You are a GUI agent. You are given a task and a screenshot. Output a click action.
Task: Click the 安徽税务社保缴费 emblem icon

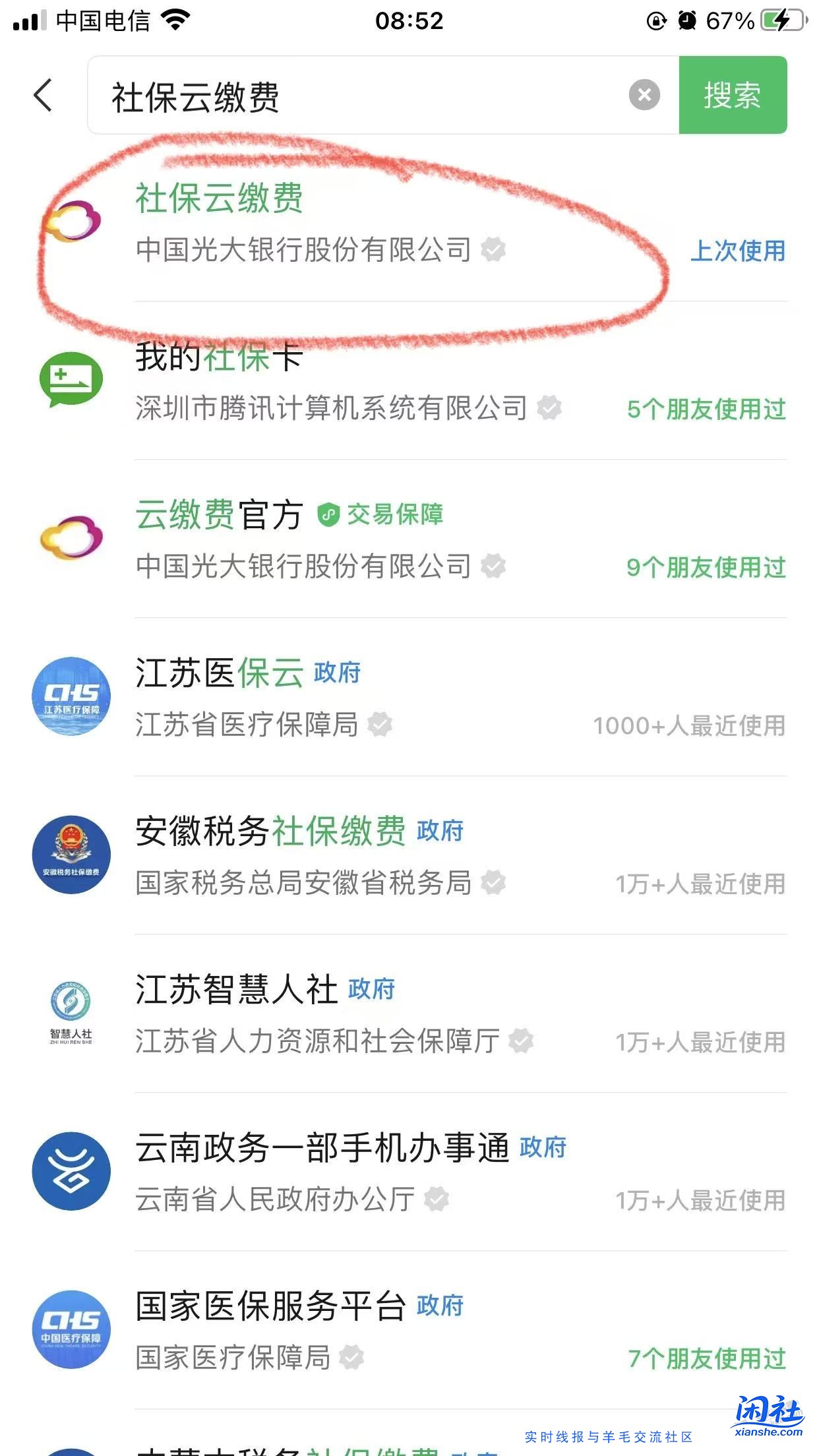(71, 855)
